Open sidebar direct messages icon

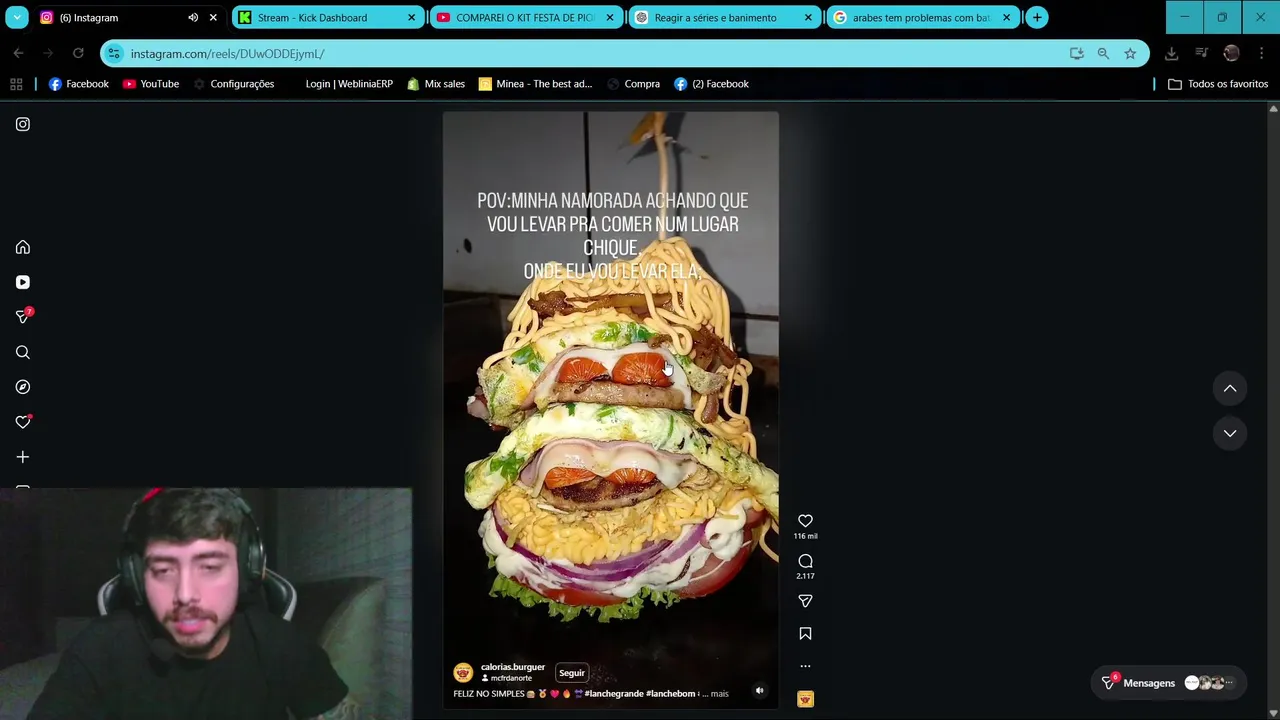23,317
